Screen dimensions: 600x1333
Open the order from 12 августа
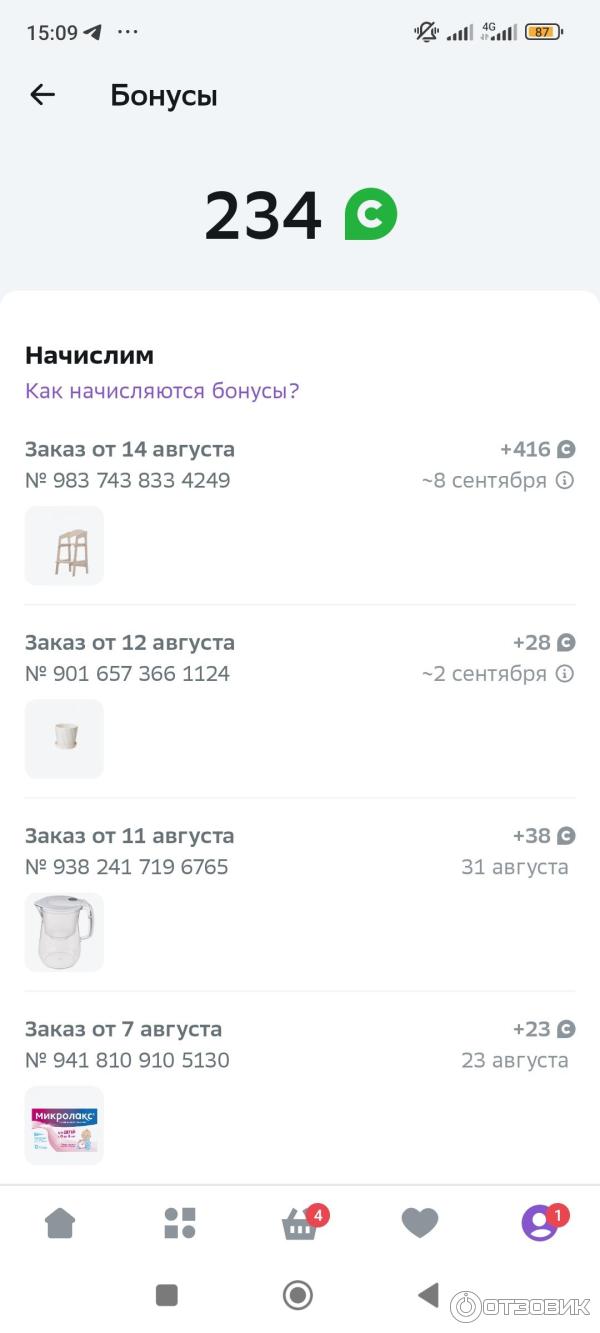tap(130, 643)
